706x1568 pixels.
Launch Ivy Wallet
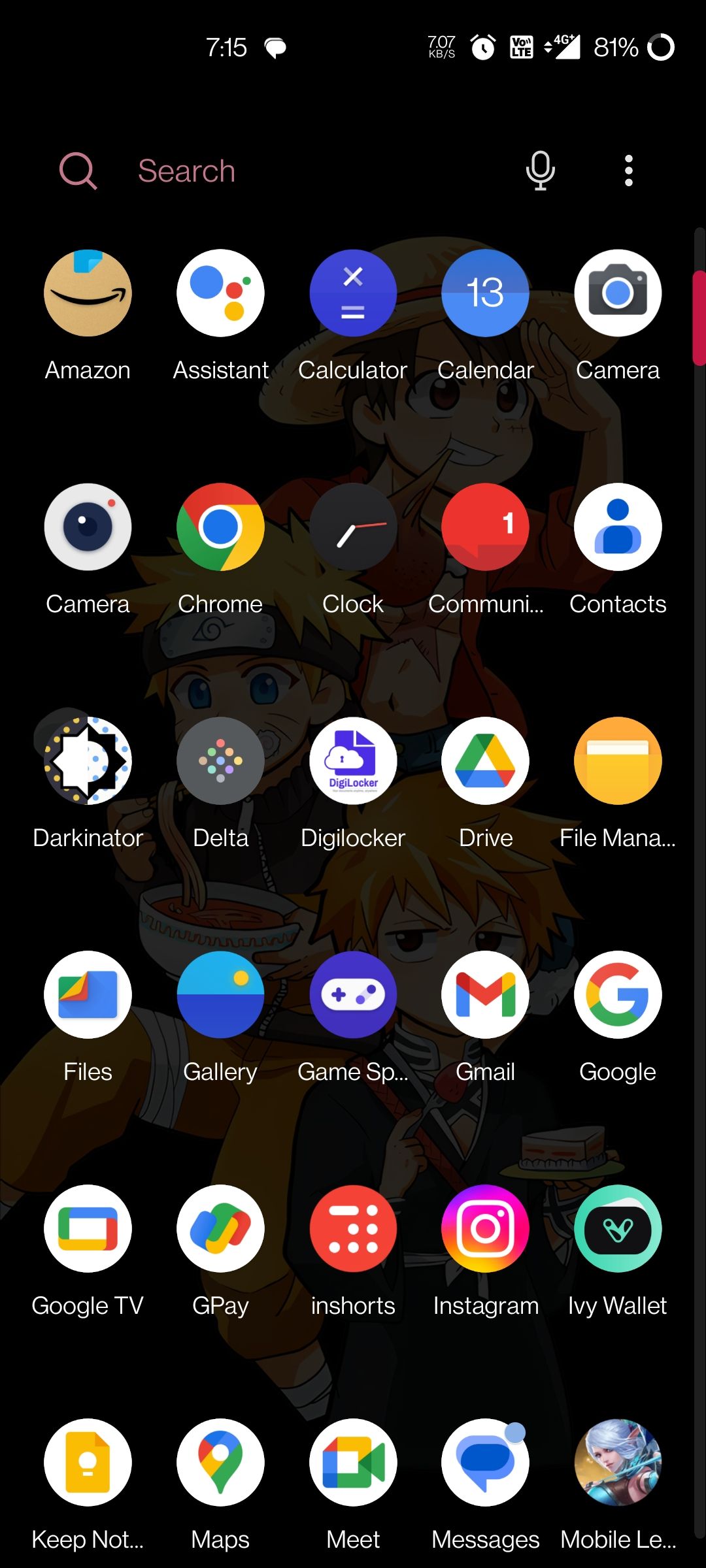click(x=618, y=1228)
